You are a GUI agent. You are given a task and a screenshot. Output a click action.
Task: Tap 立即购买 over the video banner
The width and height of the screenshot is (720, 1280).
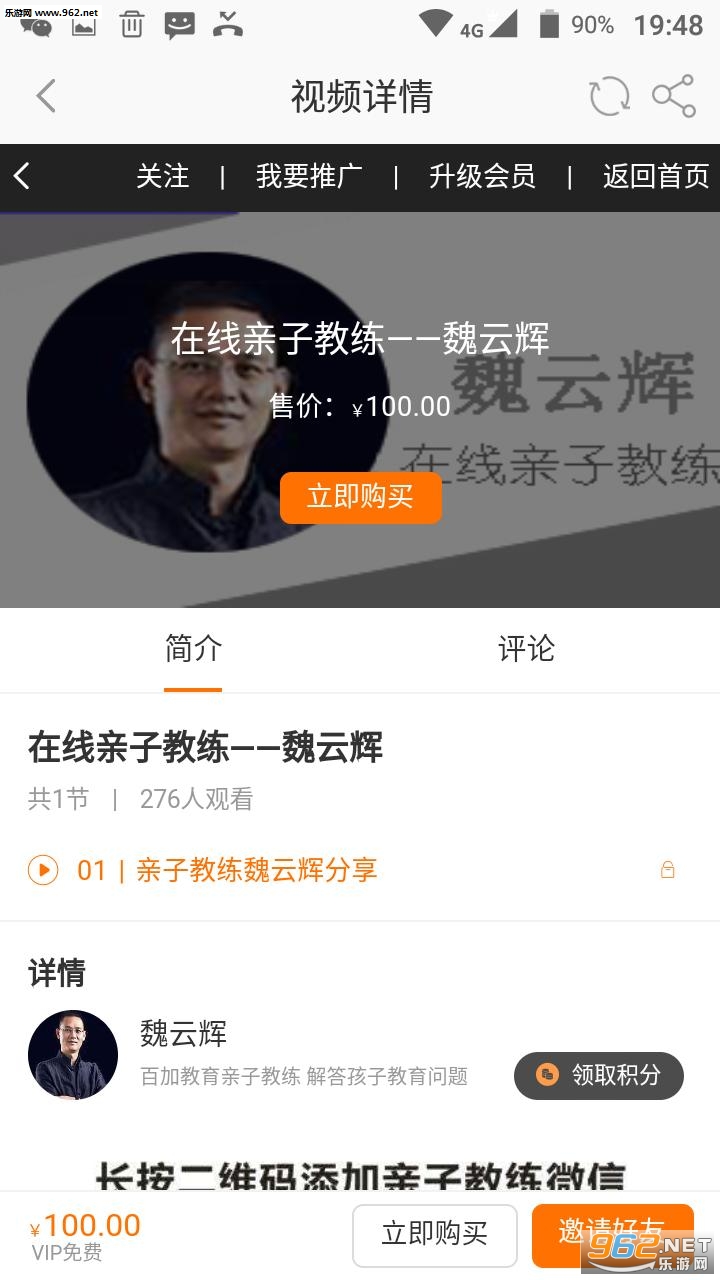tap(361, 497)
